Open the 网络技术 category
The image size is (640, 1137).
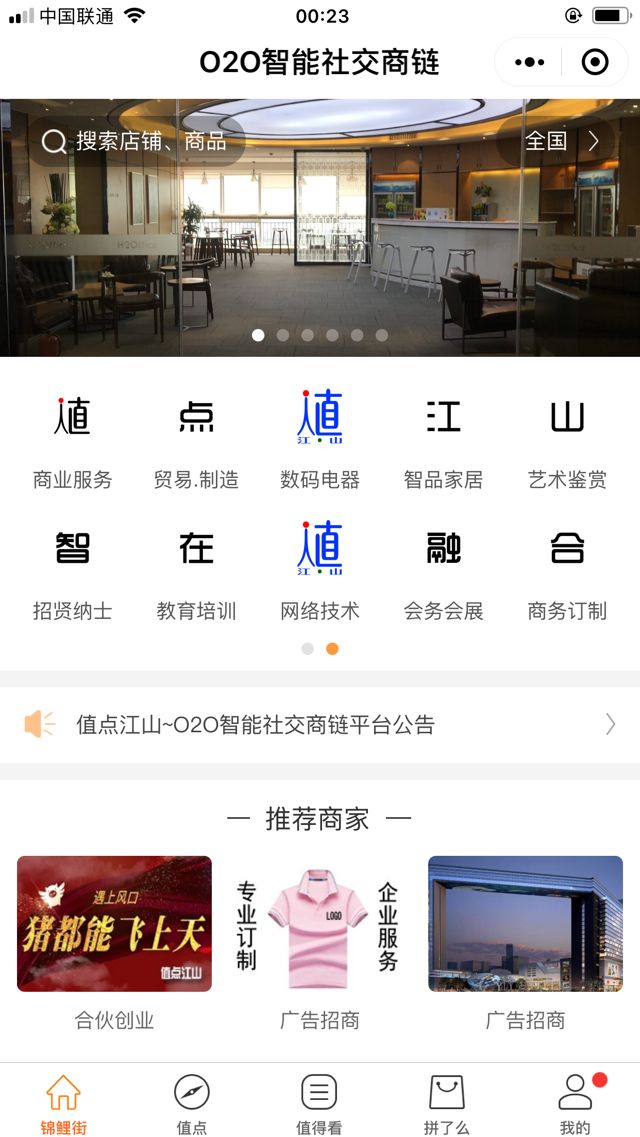tap(320, 570)
